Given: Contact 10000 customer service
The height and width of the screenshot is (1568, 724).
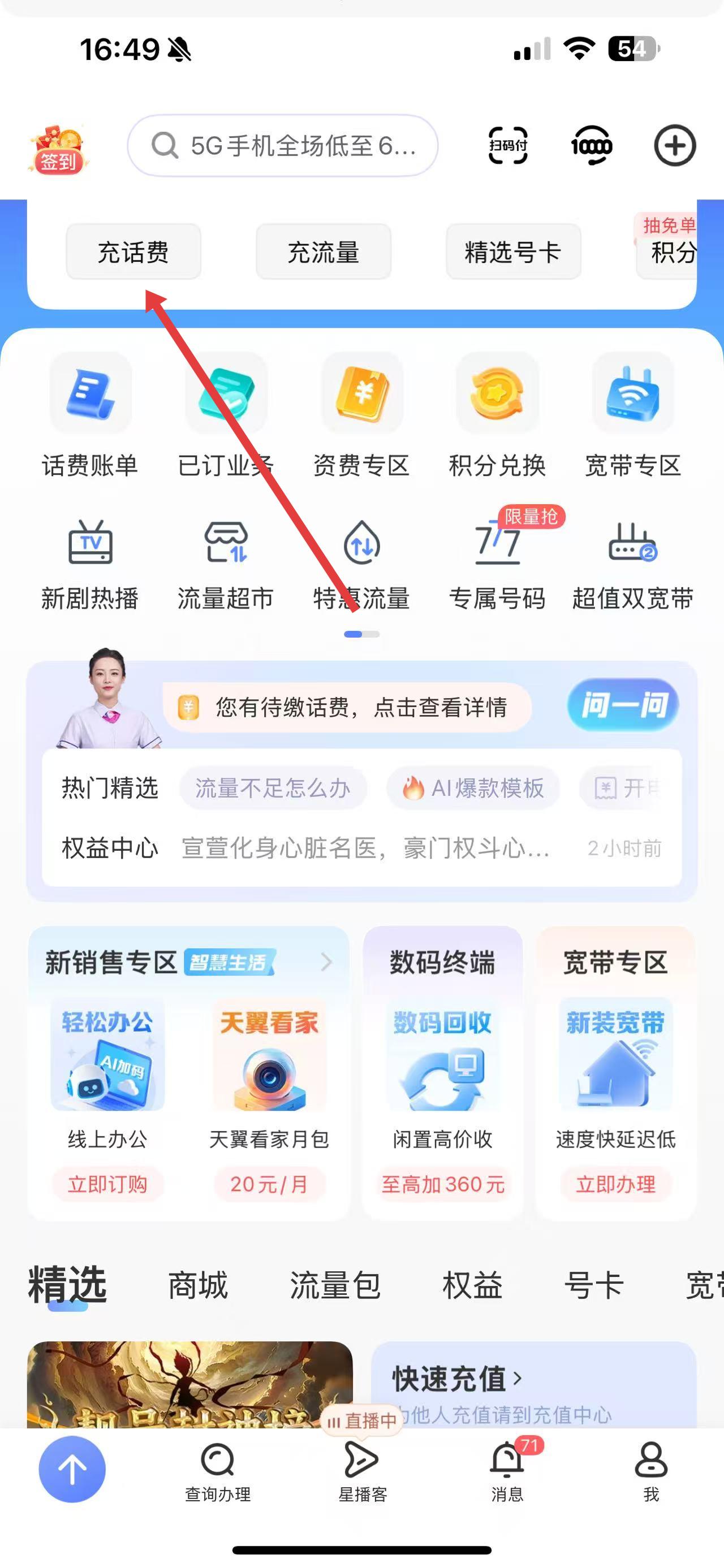Looking at the screenshot, I should [591, 146].
